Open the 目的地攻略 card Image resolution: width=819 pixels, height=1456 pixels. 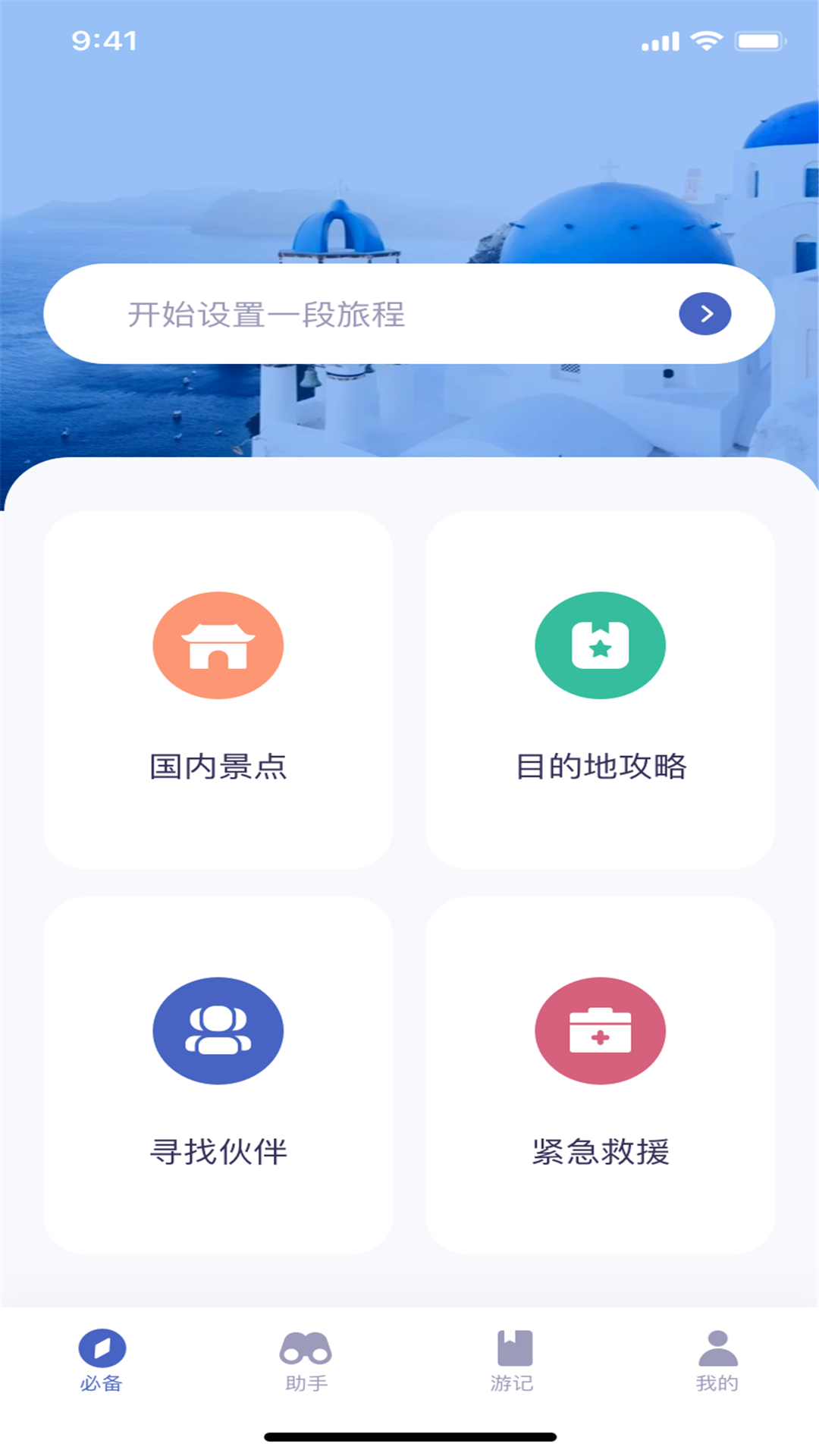[x=600, y=690]
